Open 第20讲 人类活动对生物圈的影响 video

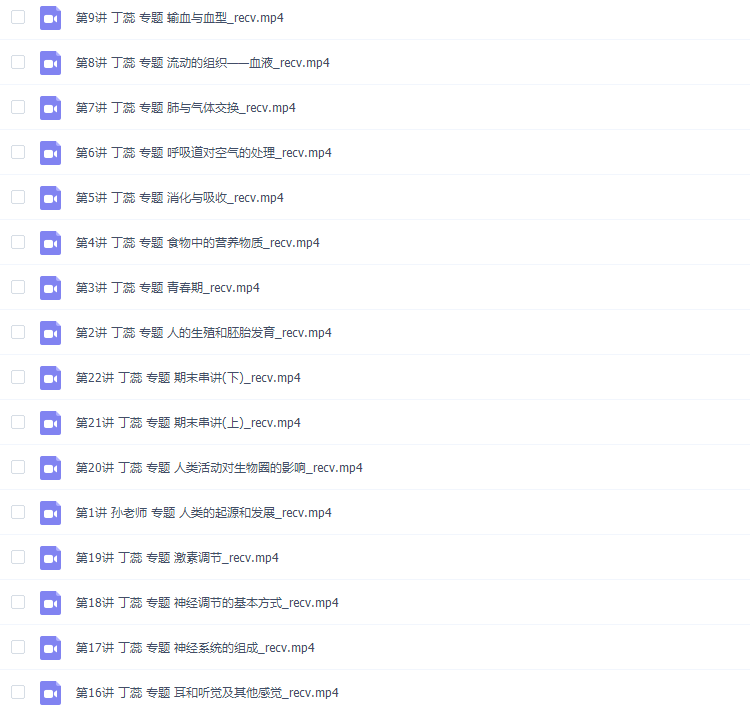coord(219,468)
